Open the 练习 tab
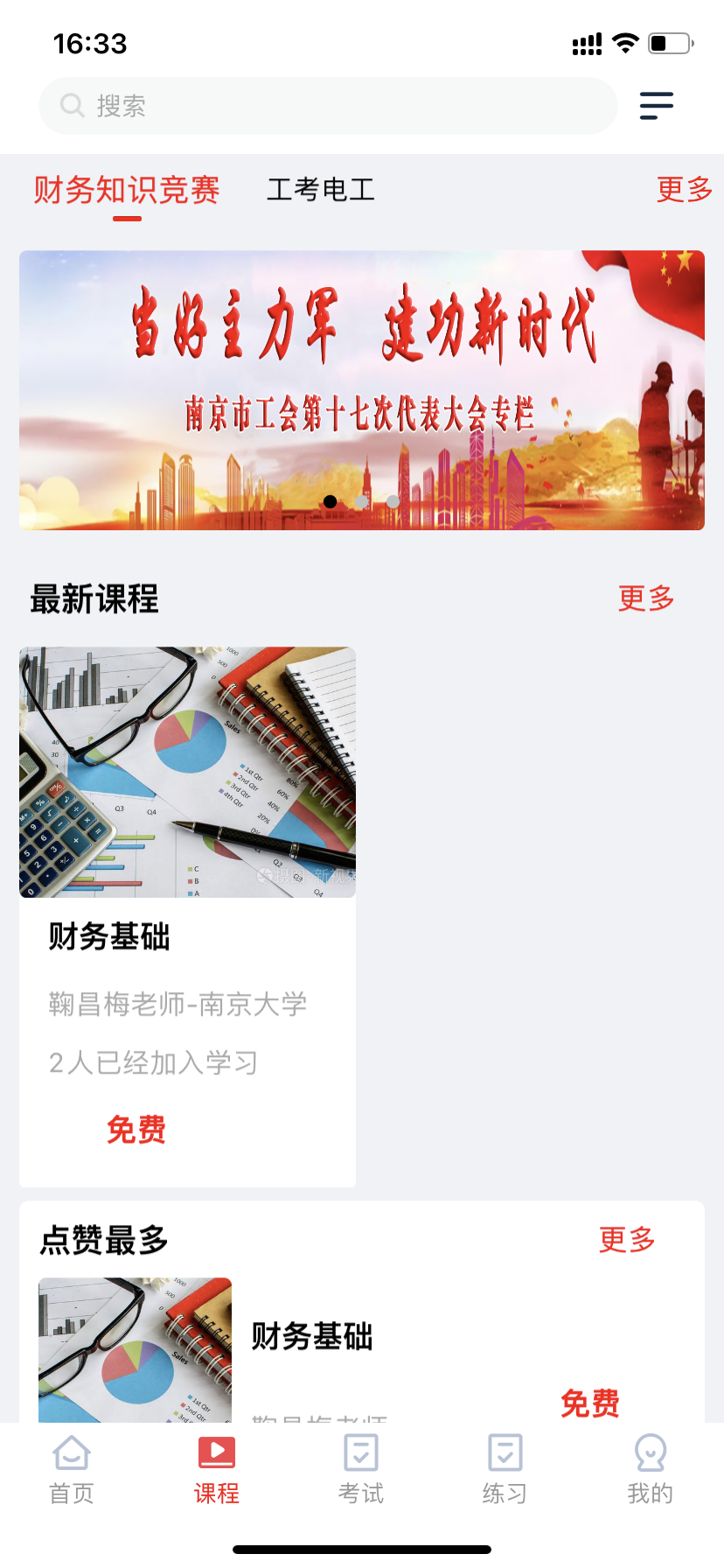 [x=505, y=1468]
